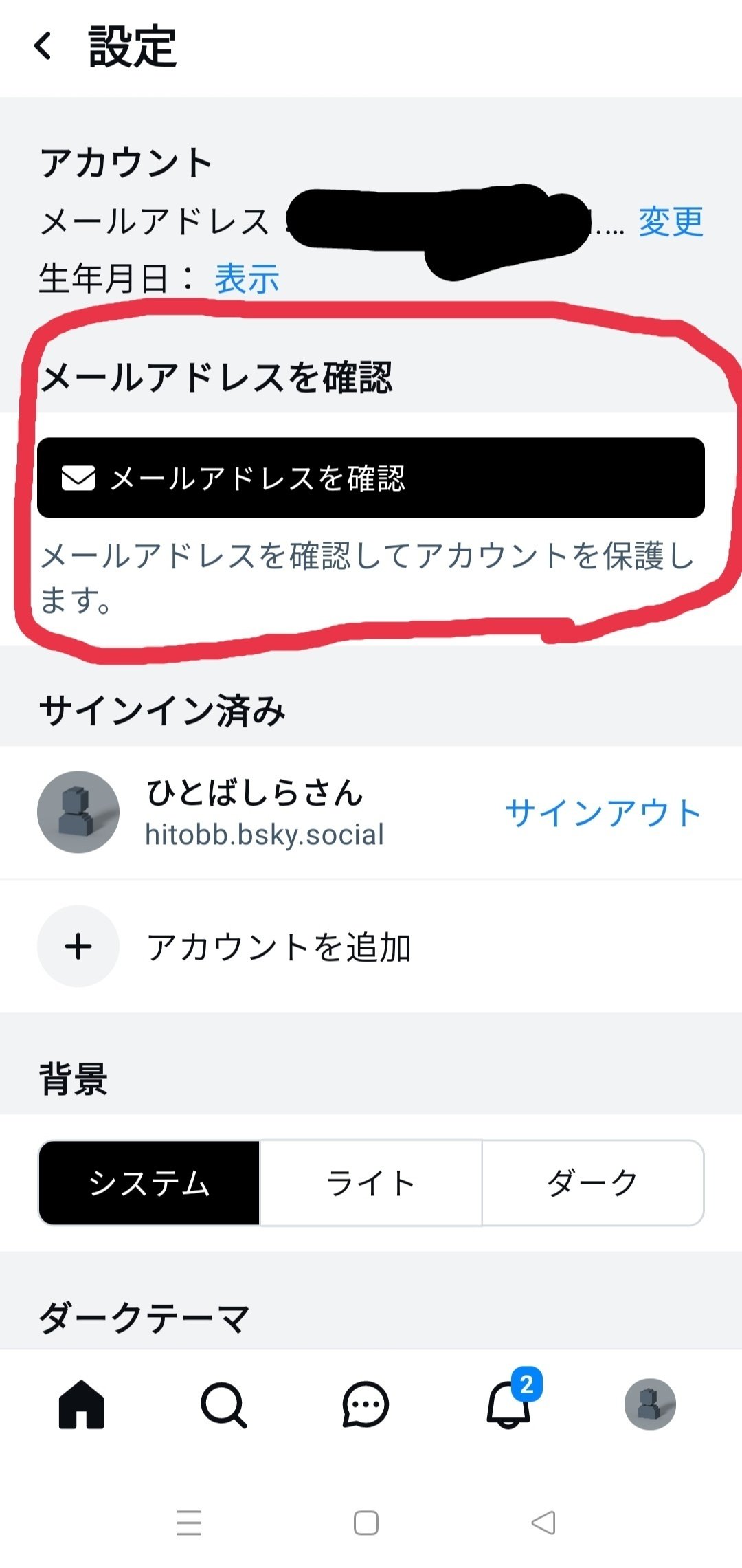The image size is (742, 1568).
Task: Sign out with サインアウト
Action: point(603,813)
